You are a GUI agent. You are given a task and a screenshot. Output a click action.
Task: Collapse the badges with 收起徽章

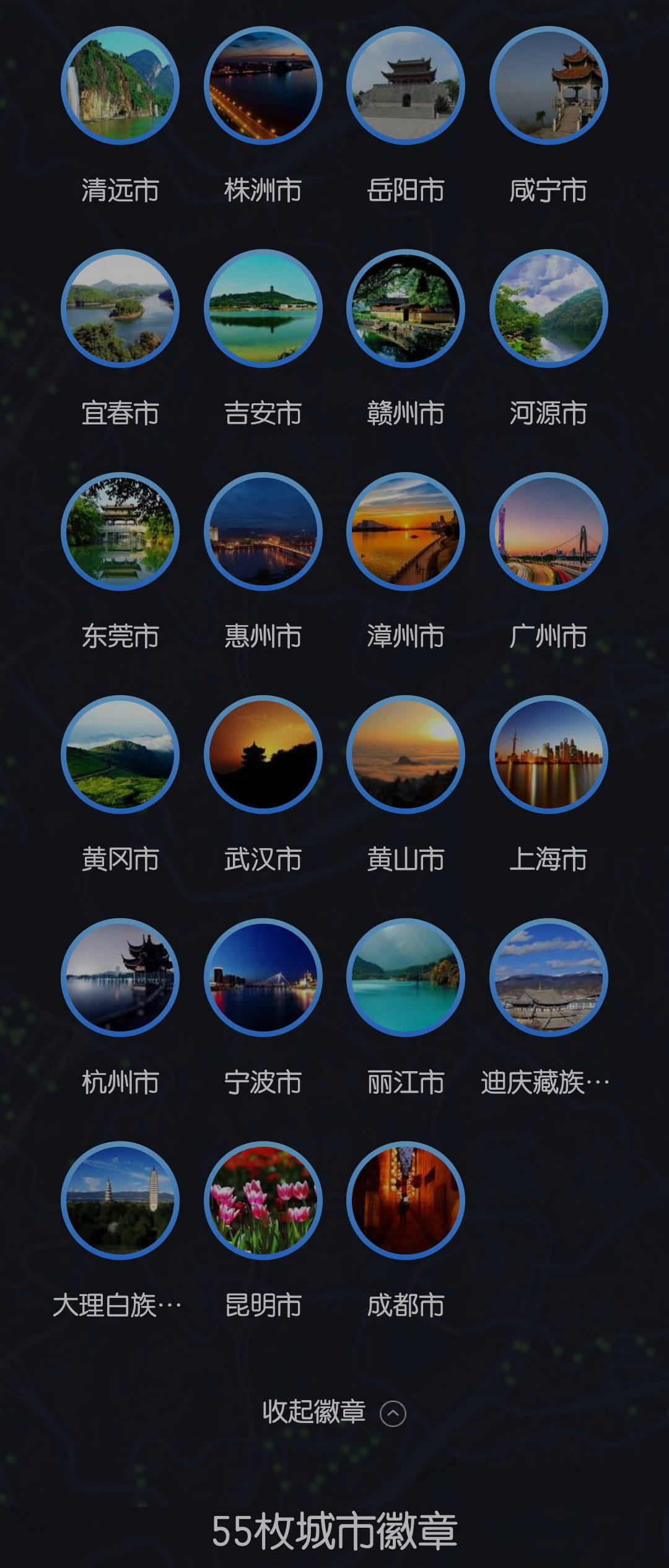334,1412
